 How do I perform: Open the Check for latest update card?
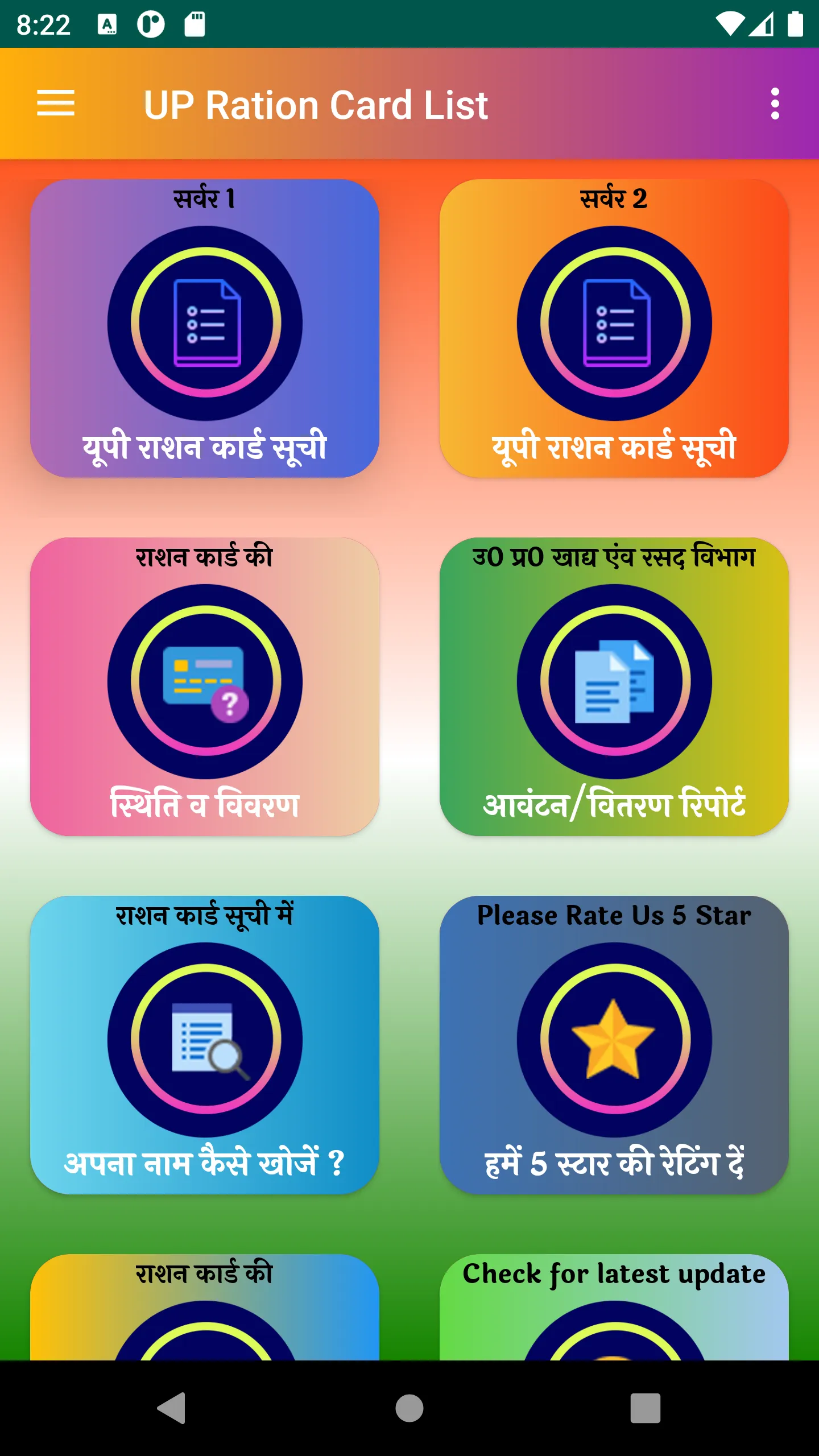[x=614, y=1308]
